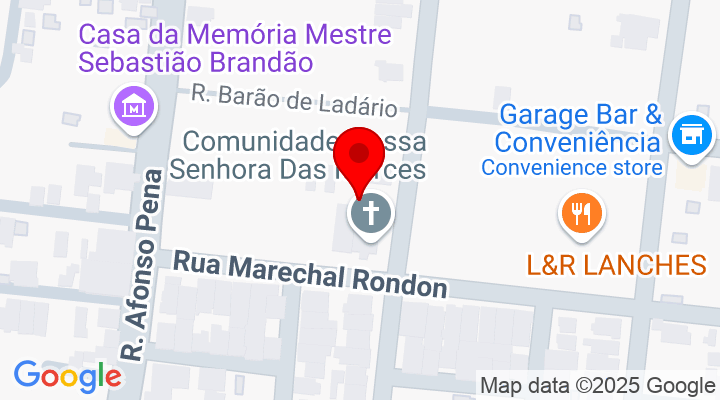The width and height of the screenshot is (720, 400).
Task: Select the Casa da Memória museum marker
Action: 132,103
